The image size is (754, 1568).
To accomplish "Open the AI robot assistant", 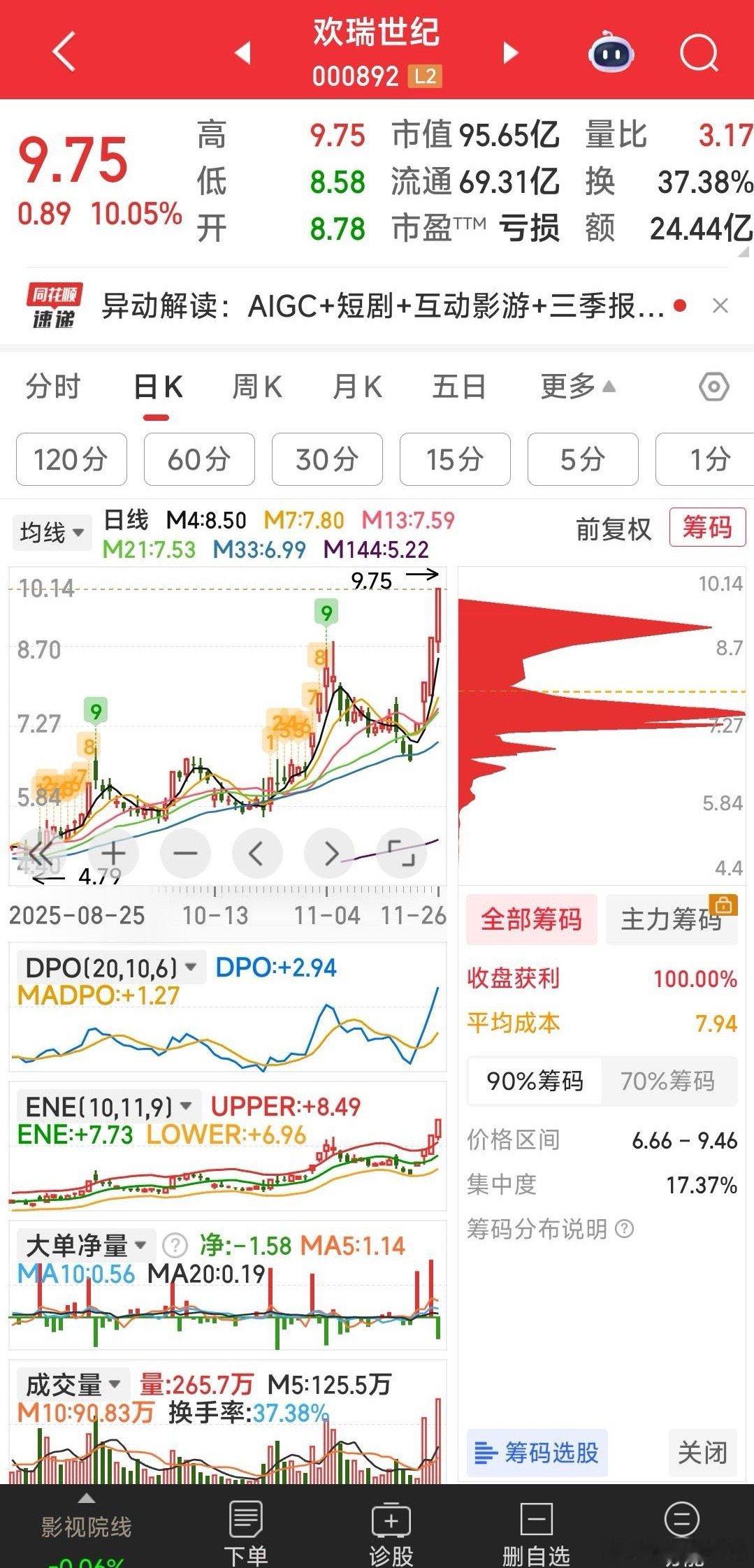I will coord(611,53).
